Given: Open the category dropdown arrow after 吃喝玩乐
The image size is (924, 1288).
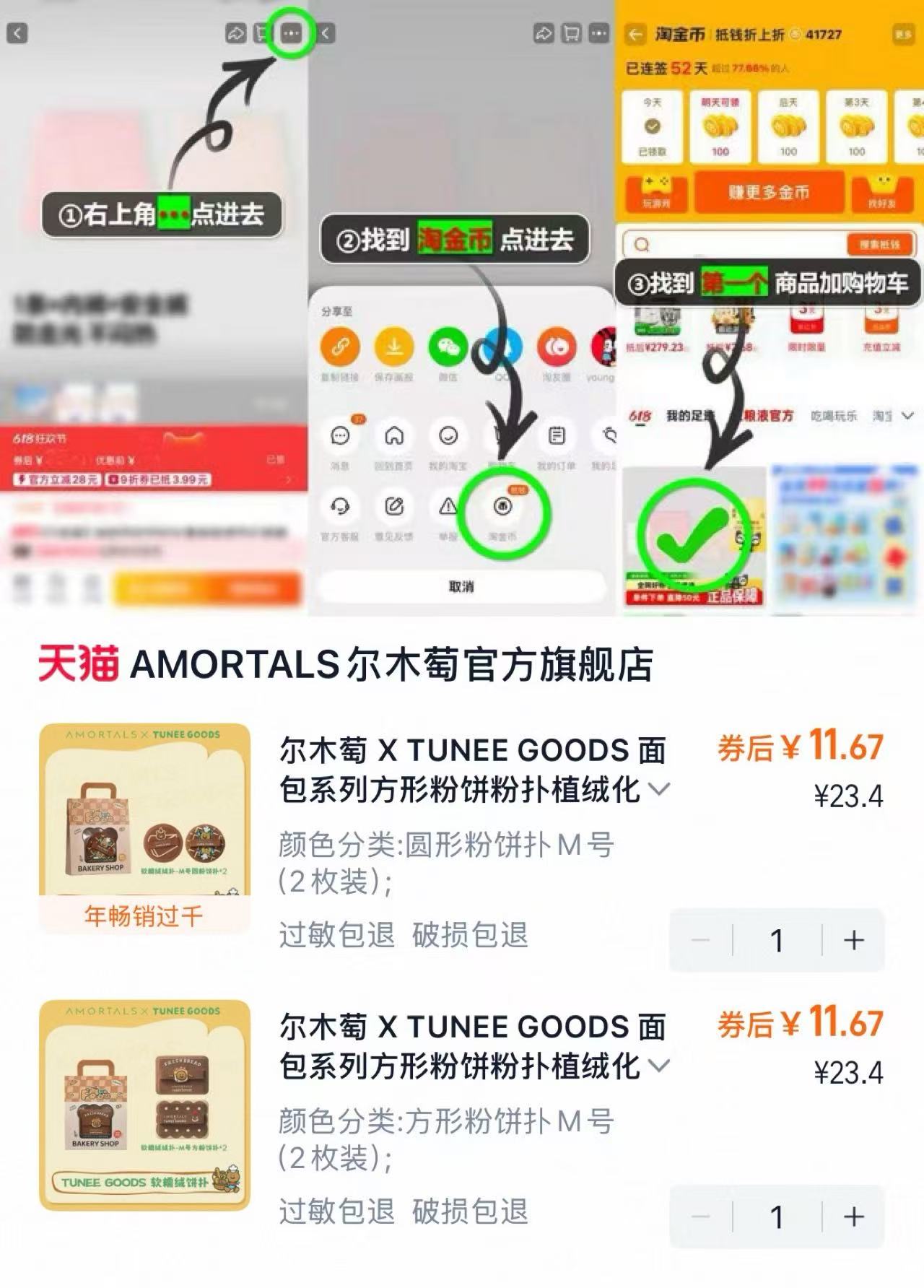Looking at the screenshot, I should point(907,415).
